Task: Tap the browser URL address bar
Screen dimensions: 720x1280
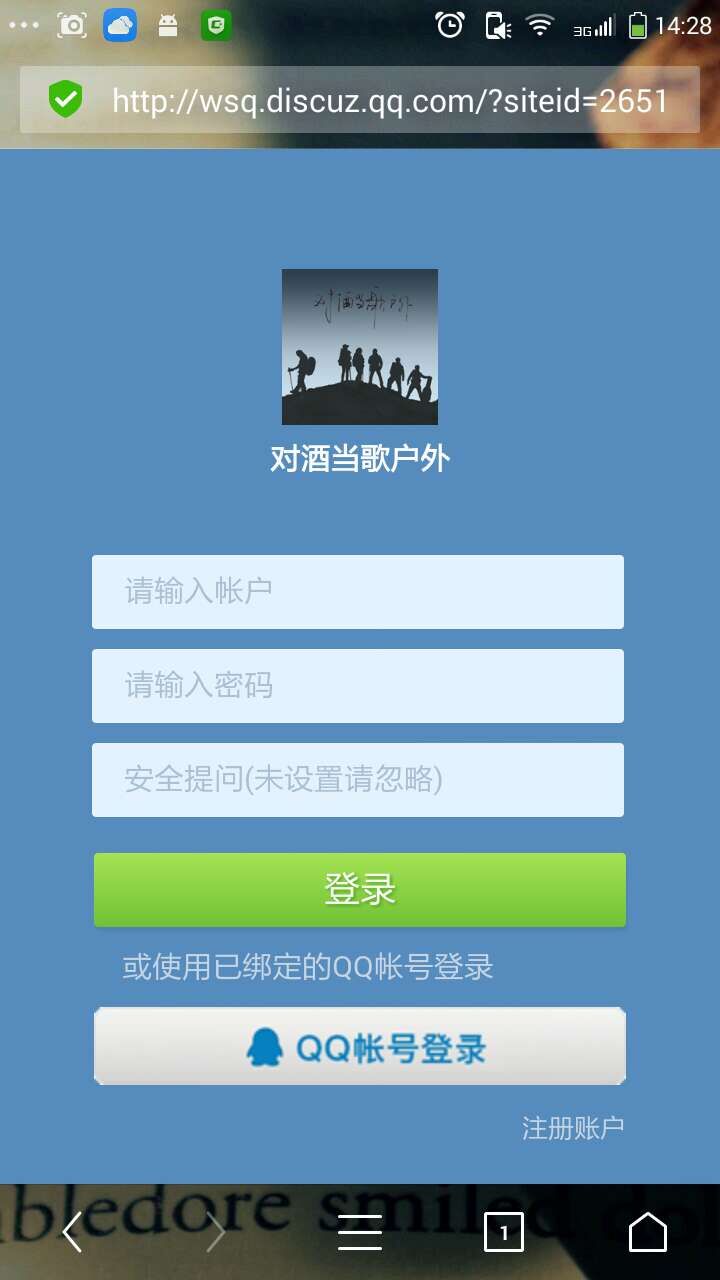Action: coord(390,100)
